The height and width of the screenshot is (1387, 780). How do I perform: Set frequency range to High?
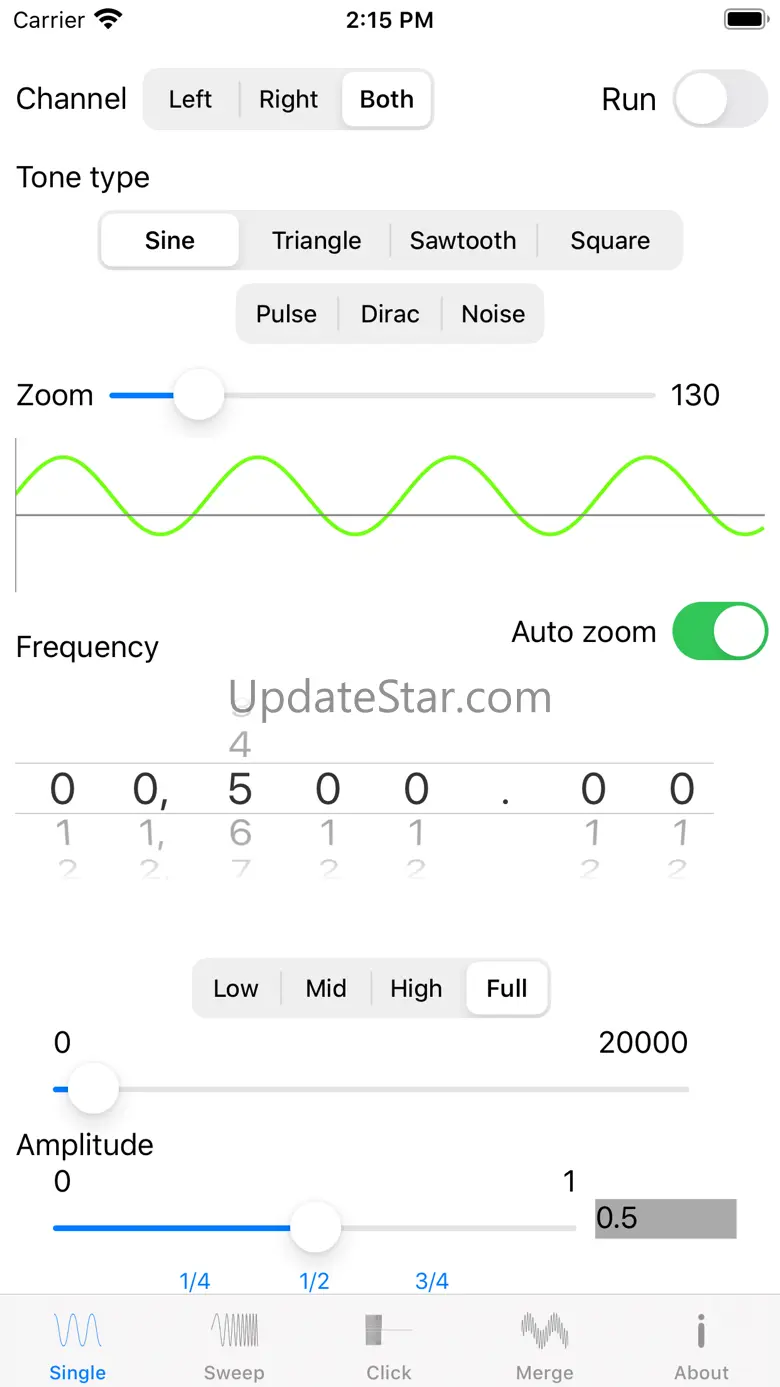[416, 988]
